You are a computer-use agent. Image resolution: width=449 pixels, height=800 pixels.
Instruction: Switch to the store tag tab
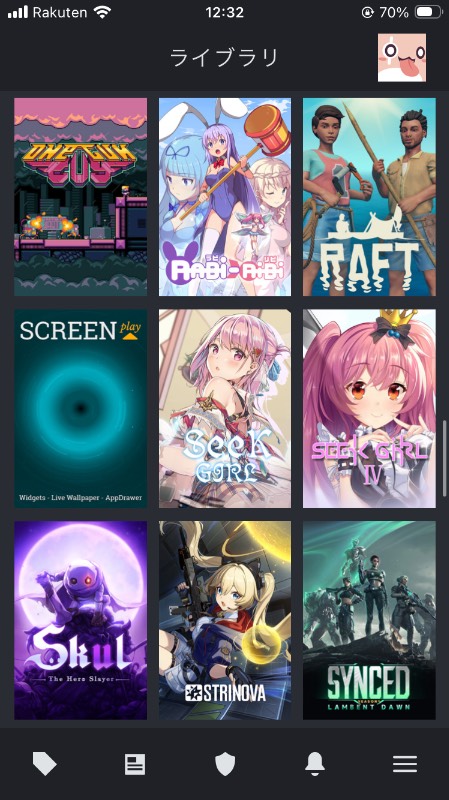pyautogui.click(x=44, y=764)
